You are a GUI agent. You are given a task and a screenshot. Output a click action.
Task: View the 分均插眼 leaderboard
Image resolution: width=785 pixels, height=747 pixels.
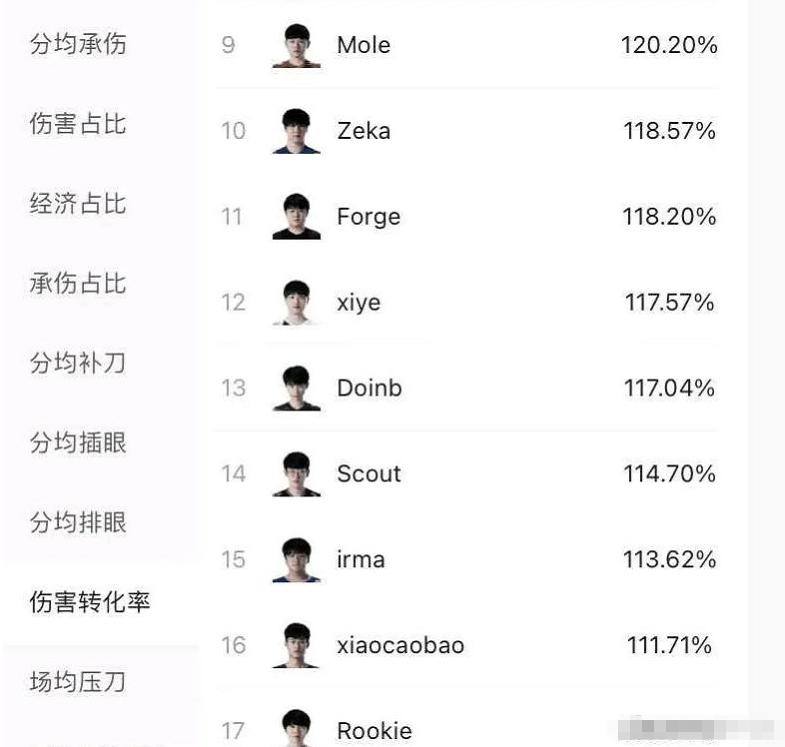point(78,443)
